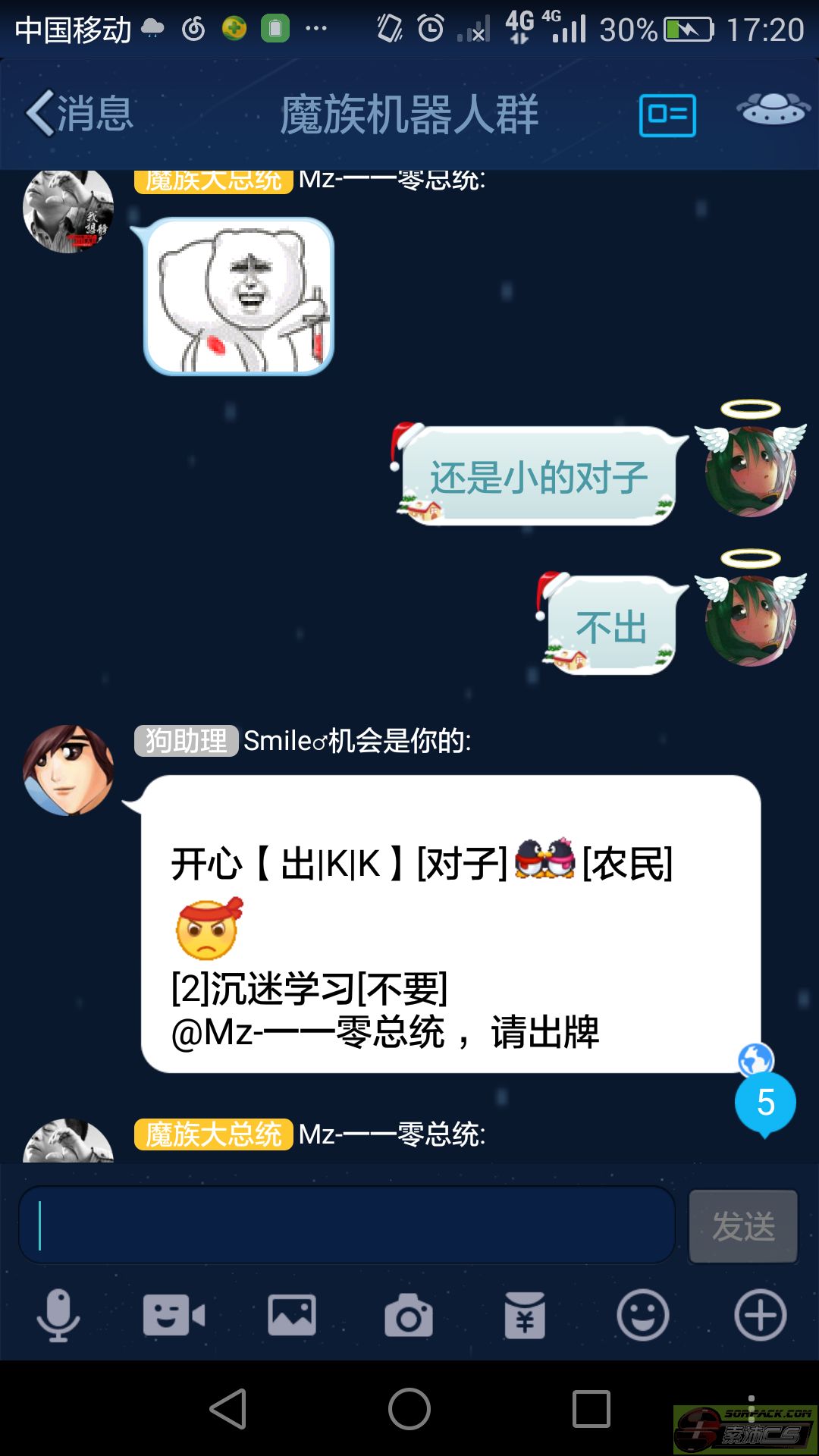819x1456 pixels.
Task: Send a red packet
Action: (x=526, y=1315)
